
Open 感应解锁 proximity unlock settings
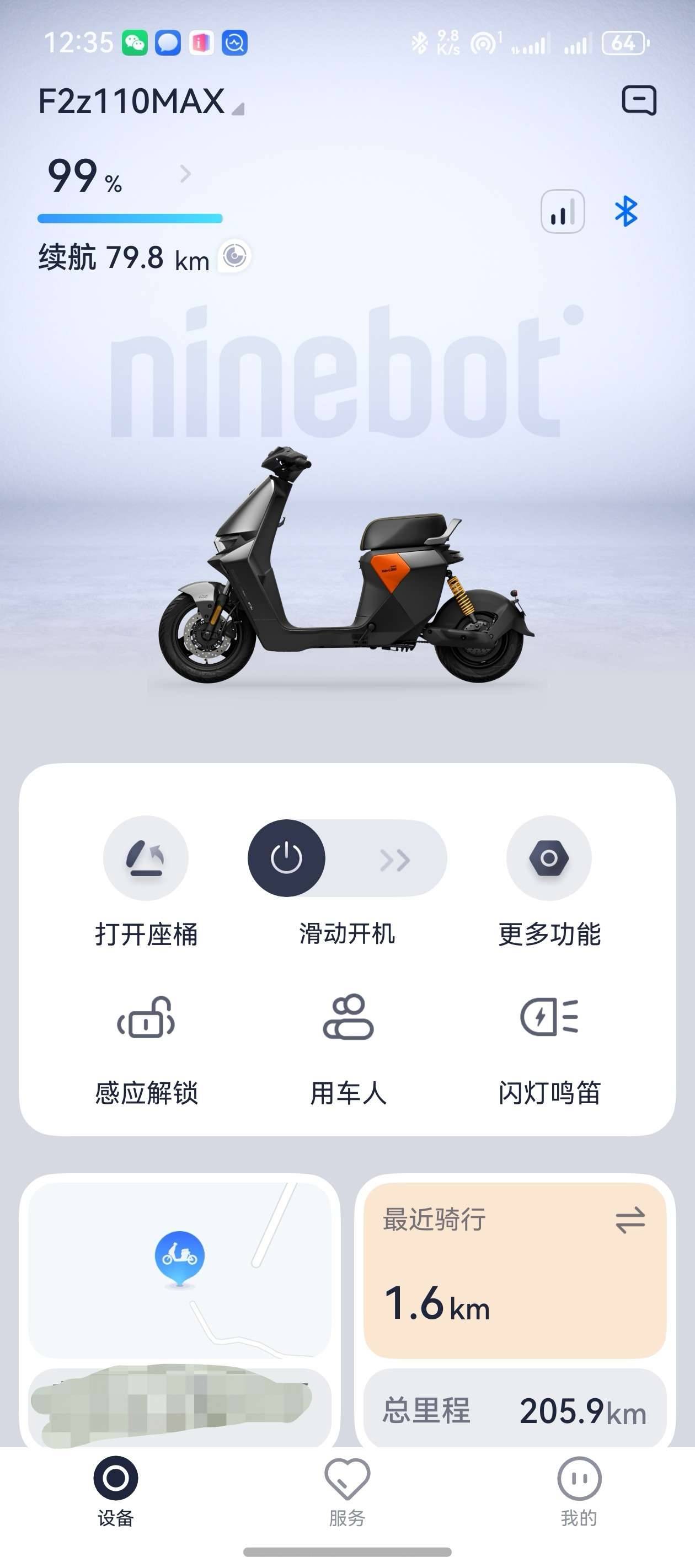[x=146, y=1017]
